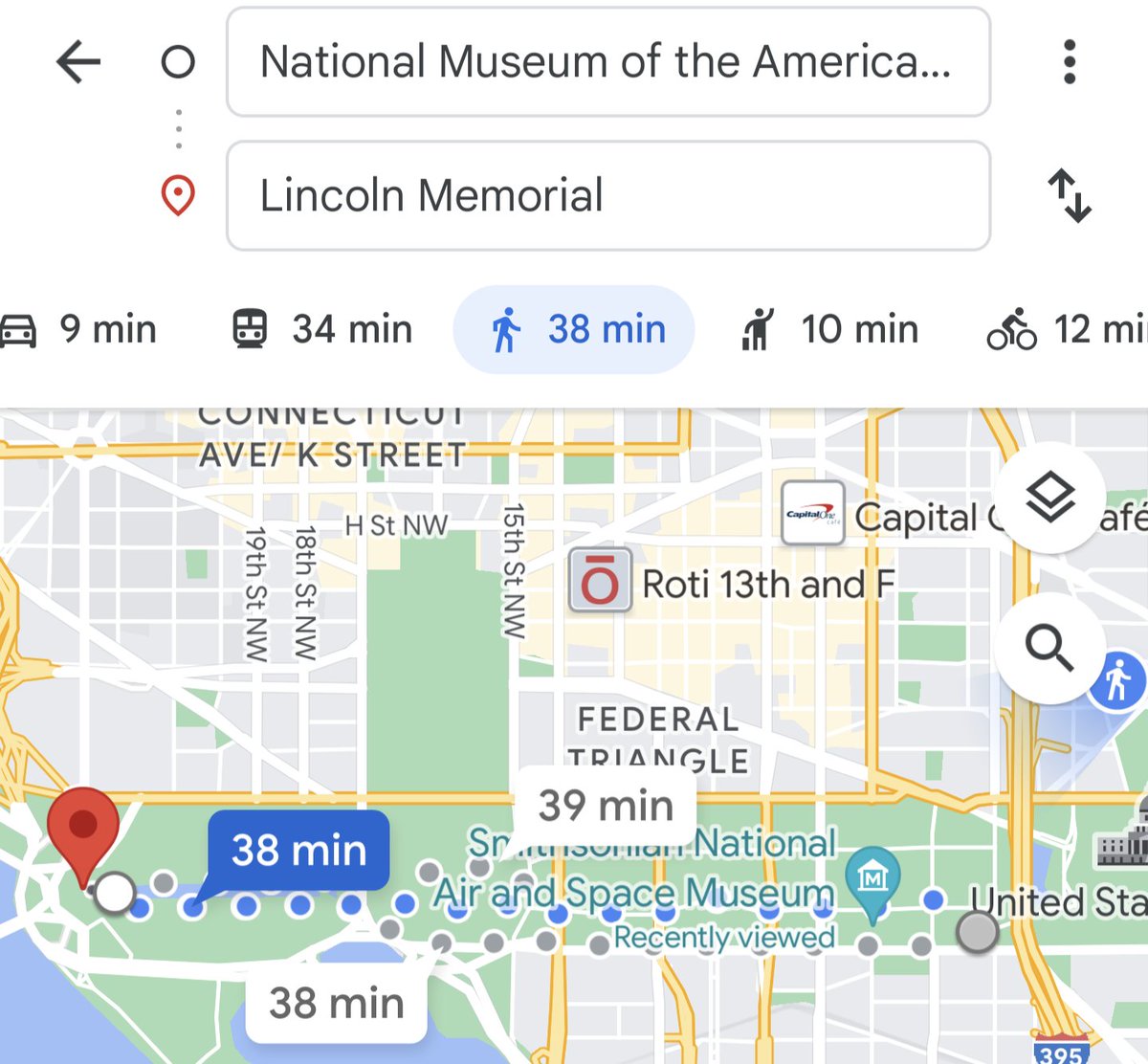Switch to transit 34 min mode
The height and width of the screenshot is (1064, 1148).
pos(322,329)
